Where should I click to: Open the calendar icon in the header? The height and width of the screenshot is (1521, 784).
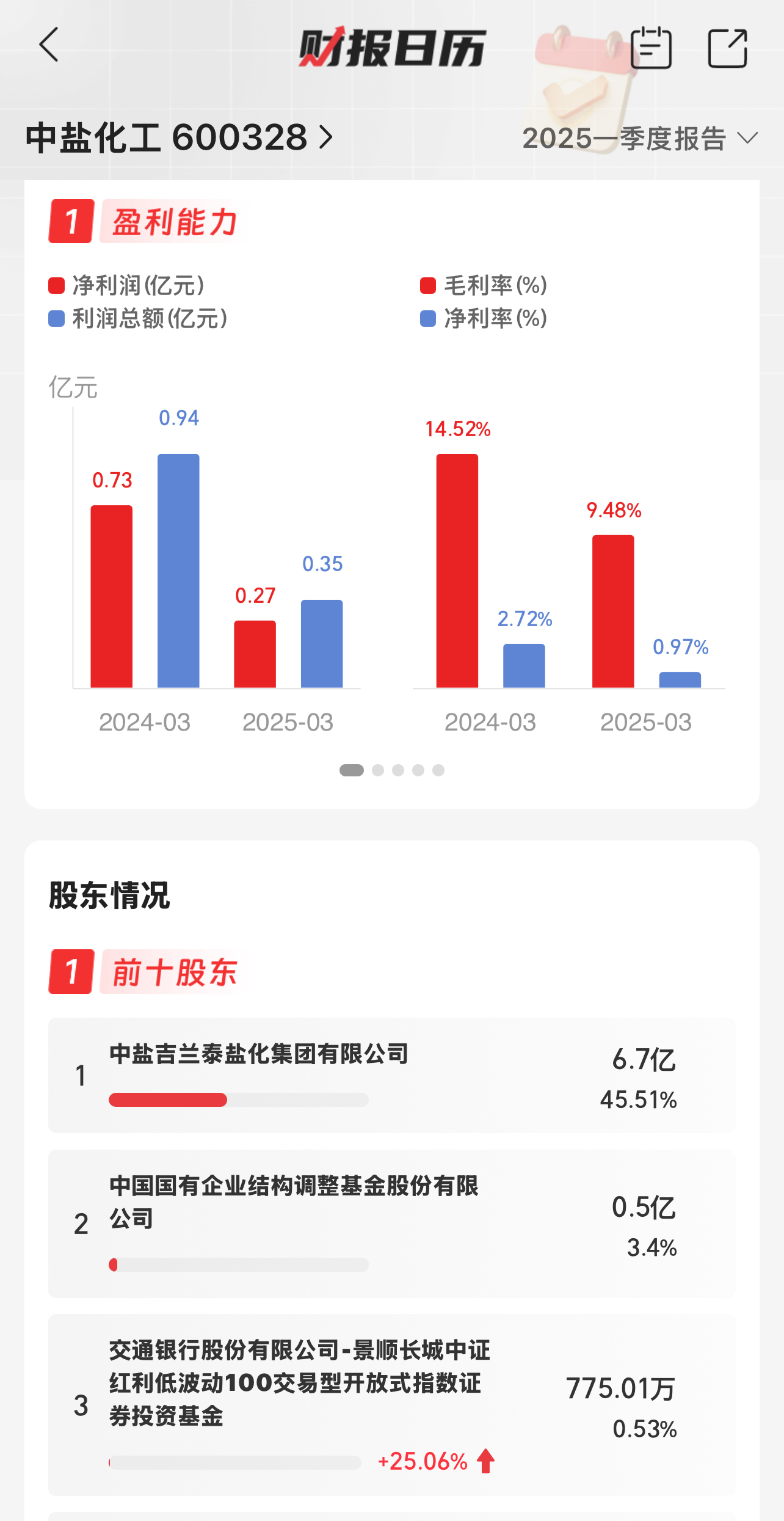(651, 47)
